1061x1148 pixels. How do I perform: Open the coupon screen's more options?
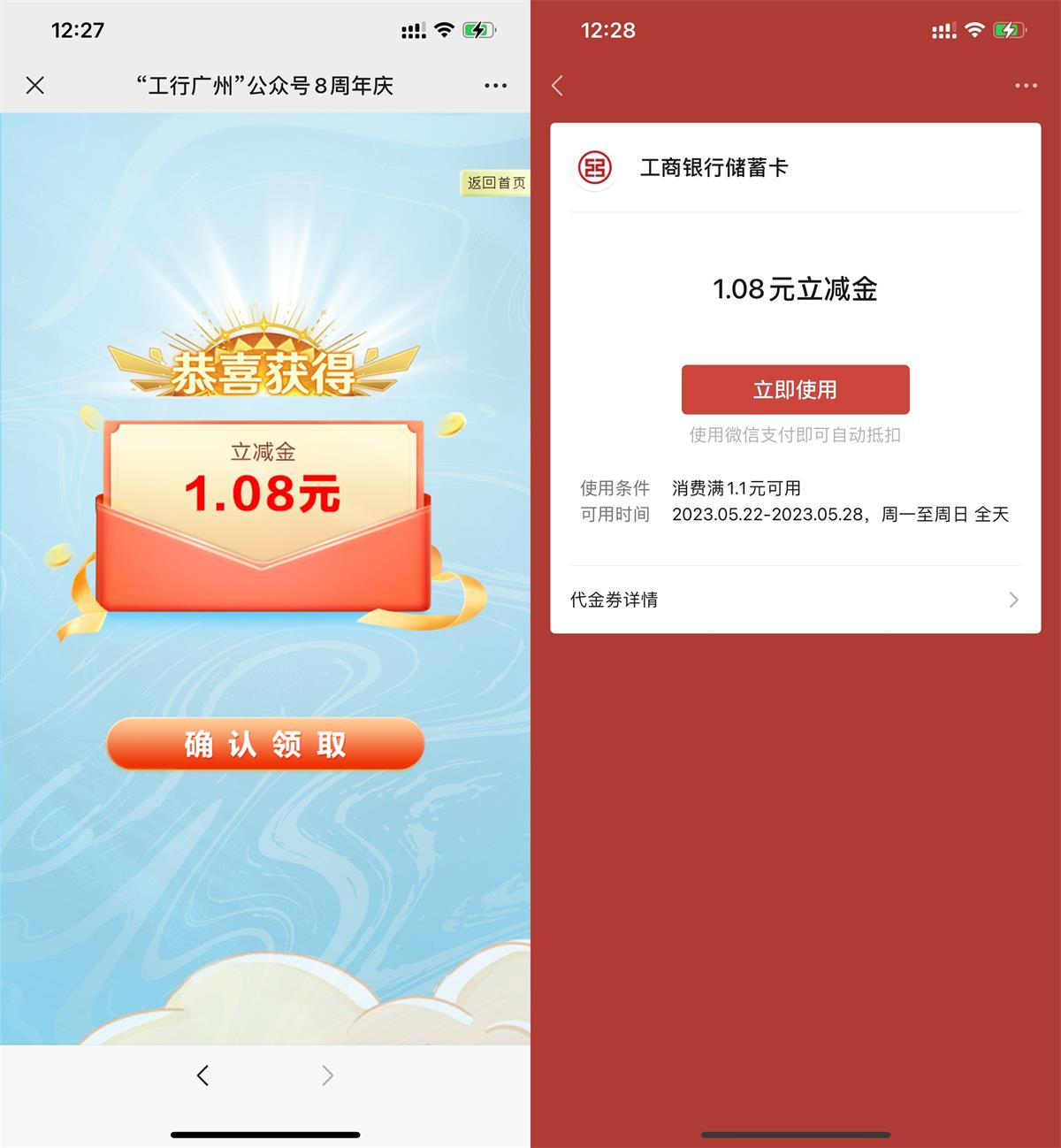tap(1026, 86)
